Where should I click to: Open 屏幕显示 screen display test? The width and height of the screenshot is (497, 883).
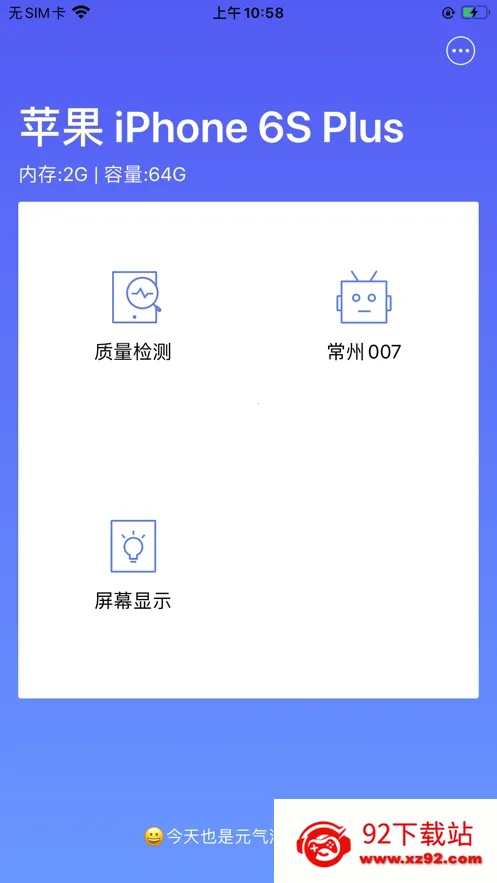coord(133,565)
